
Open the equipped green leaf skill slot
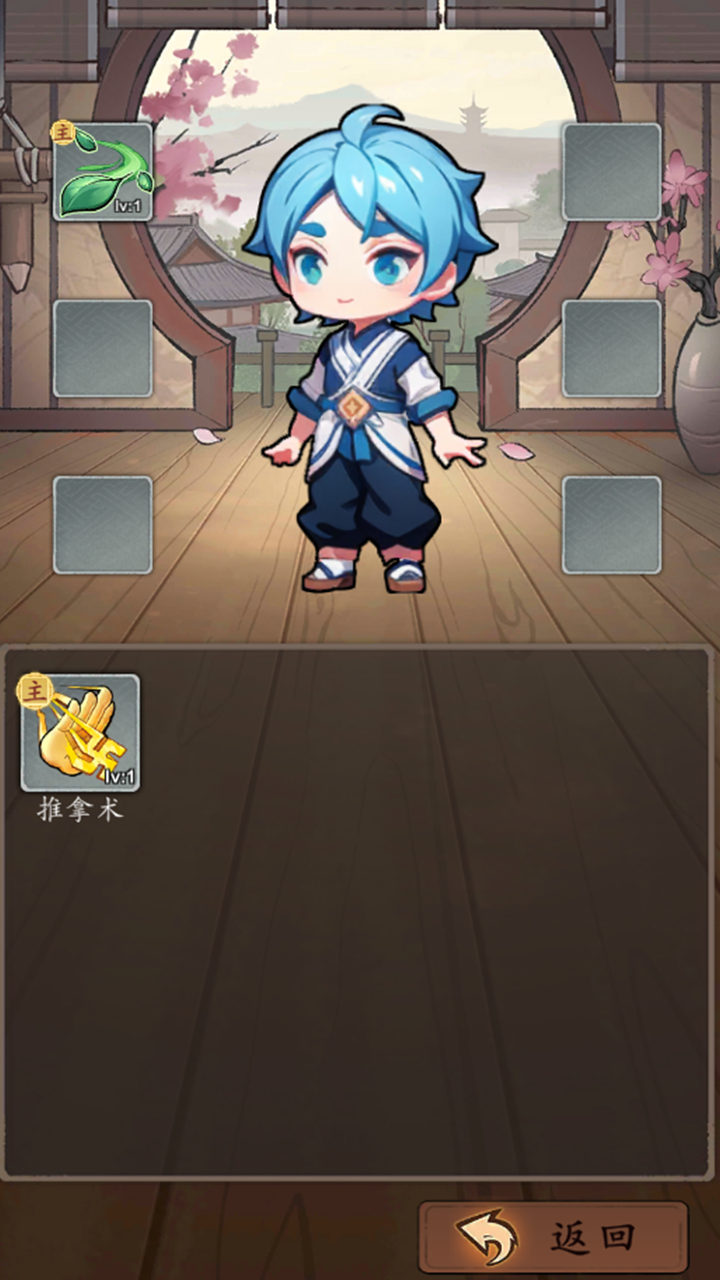coord(103,172)
